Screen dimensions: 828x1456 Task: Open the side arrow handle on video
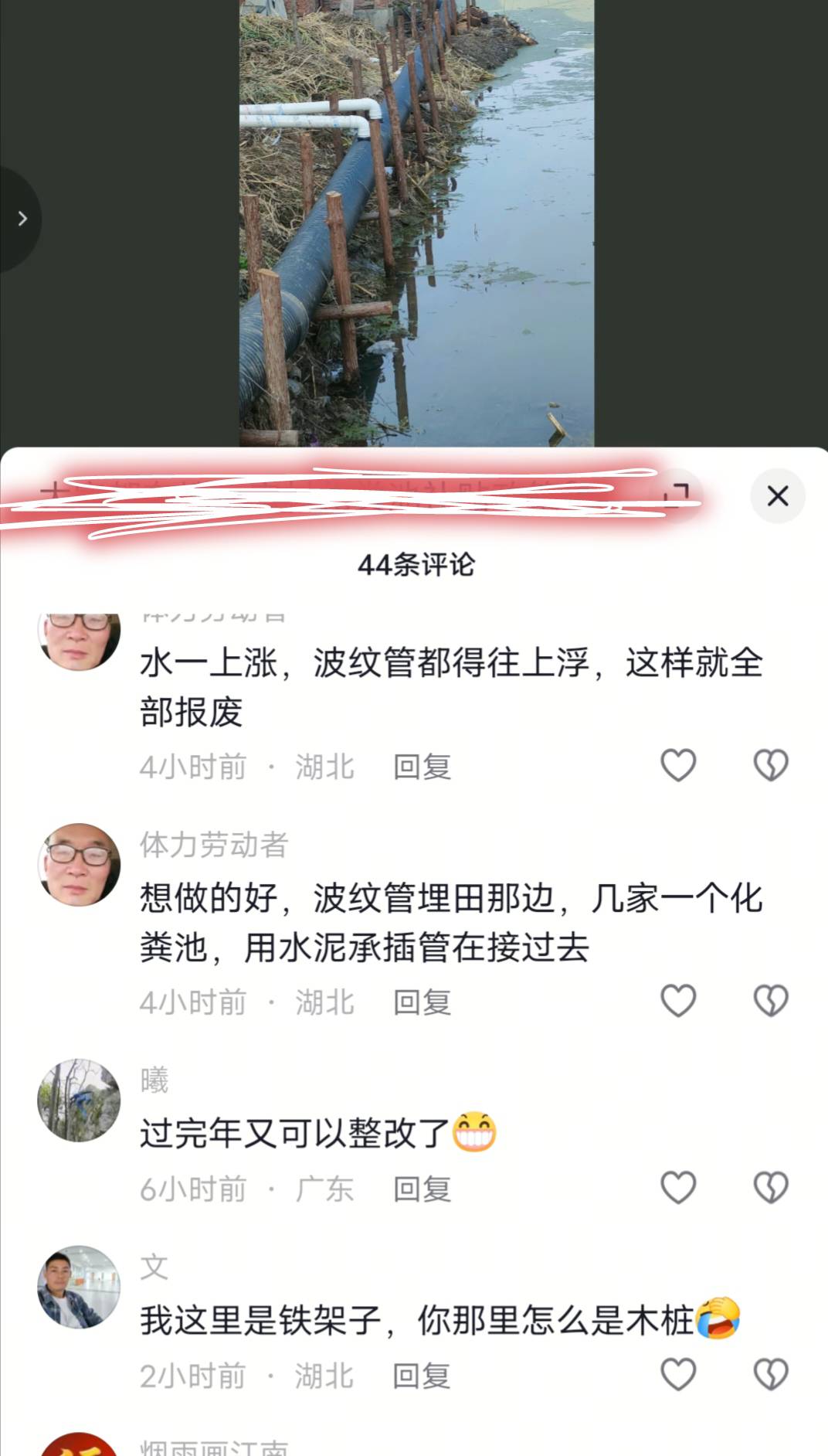pyautogui.click(x=22, y=219)
